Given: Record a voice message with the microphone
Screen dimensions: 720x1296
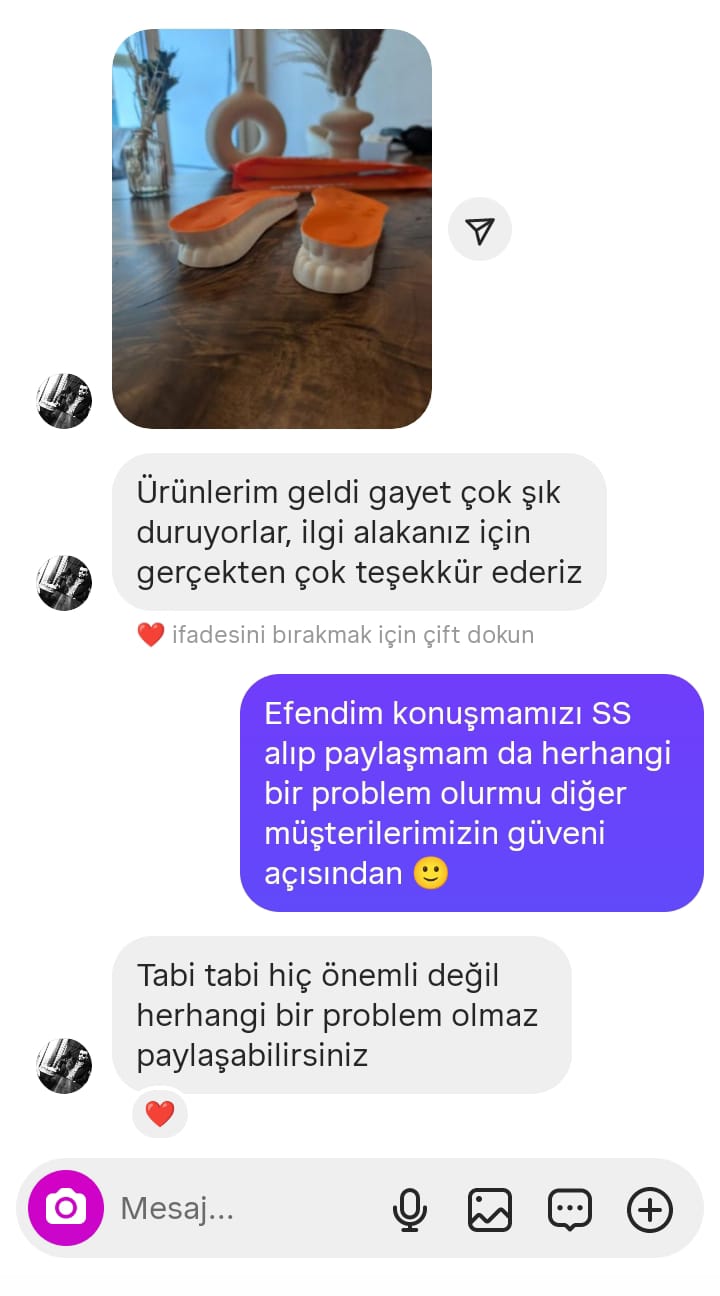Looking at the screenshot, I should (409, 1210).
